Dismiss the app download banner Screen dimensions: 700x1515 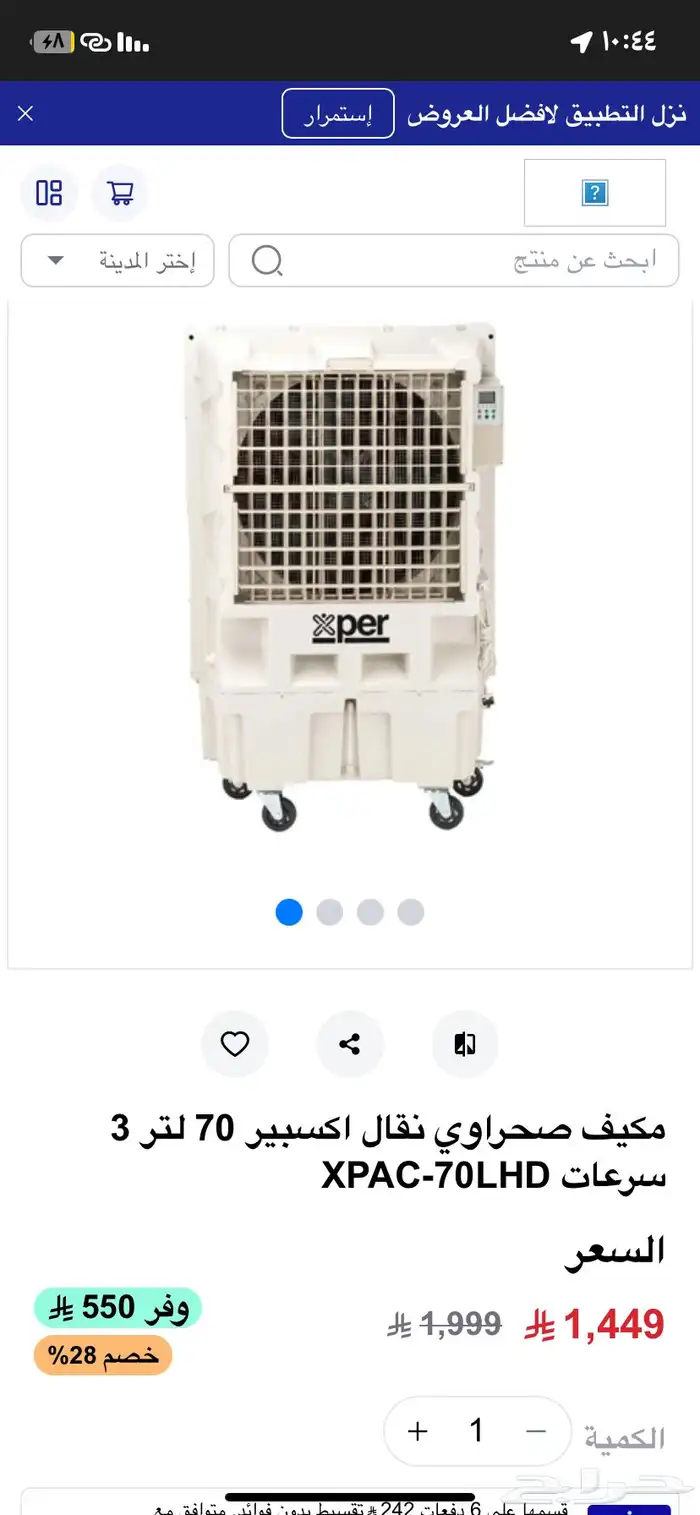[26, 114]
